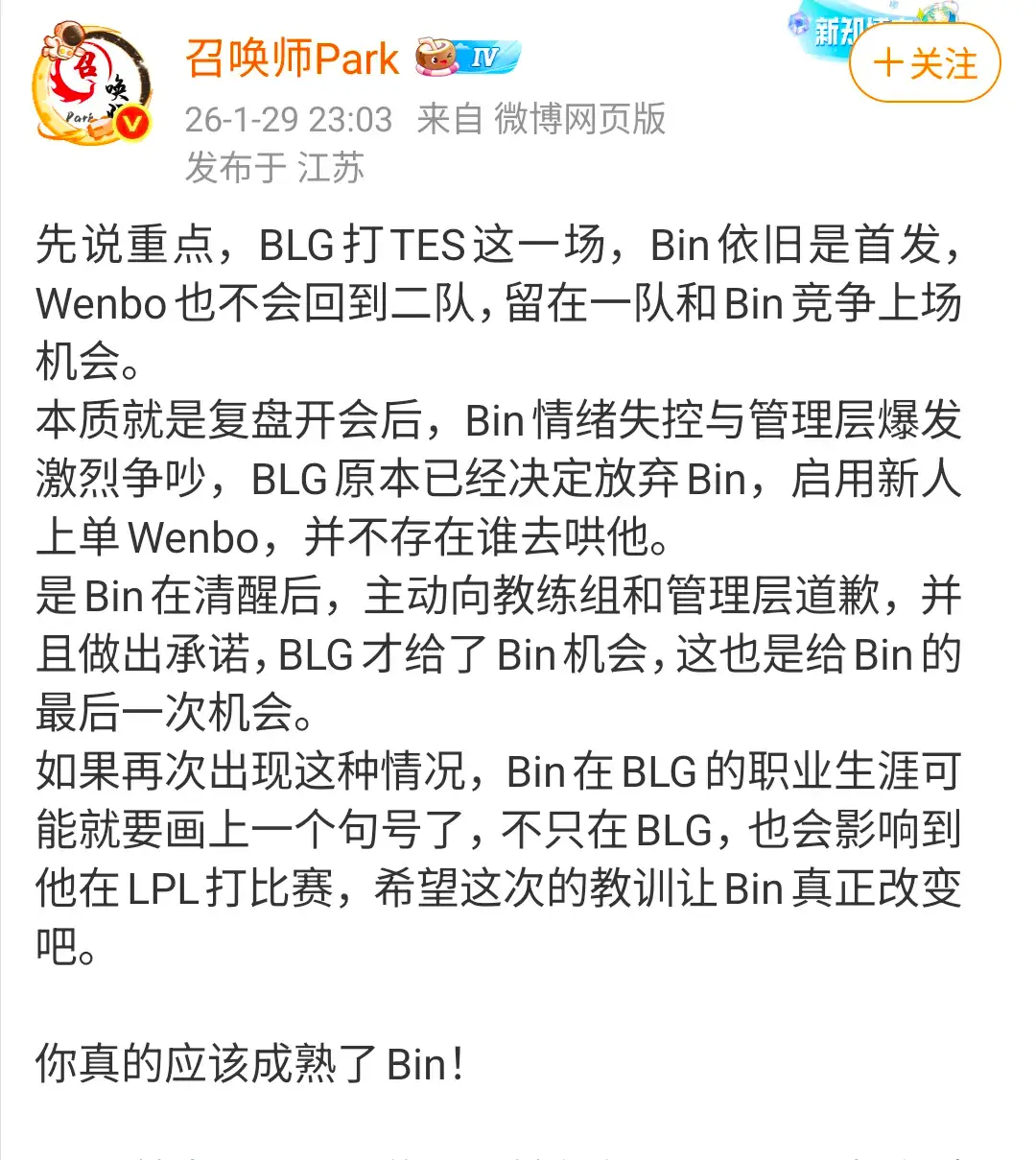Open the 召唤师Park username link

pos(292,59)
